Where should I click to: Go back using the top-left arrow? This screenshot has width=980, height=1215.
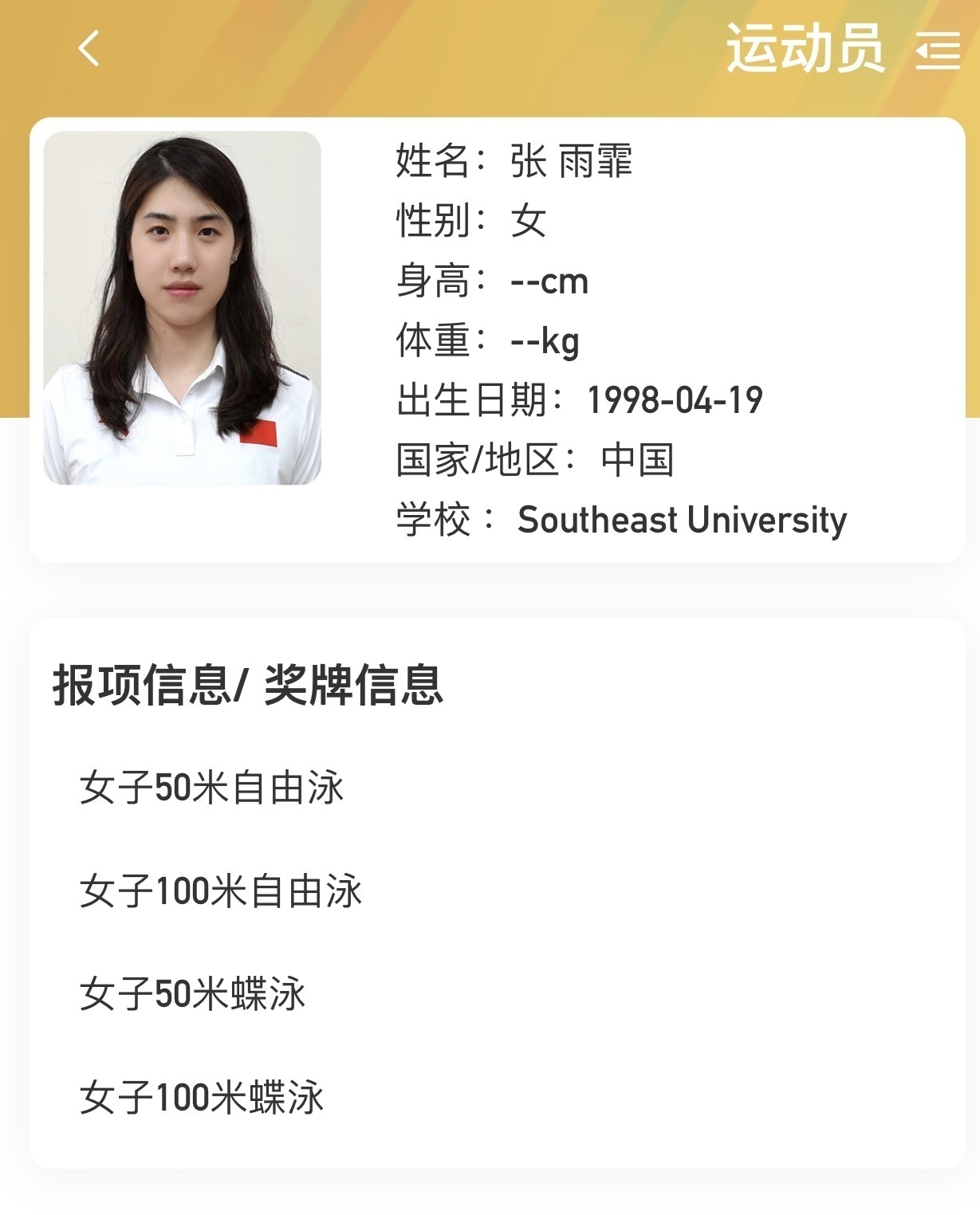coord(89,49)
